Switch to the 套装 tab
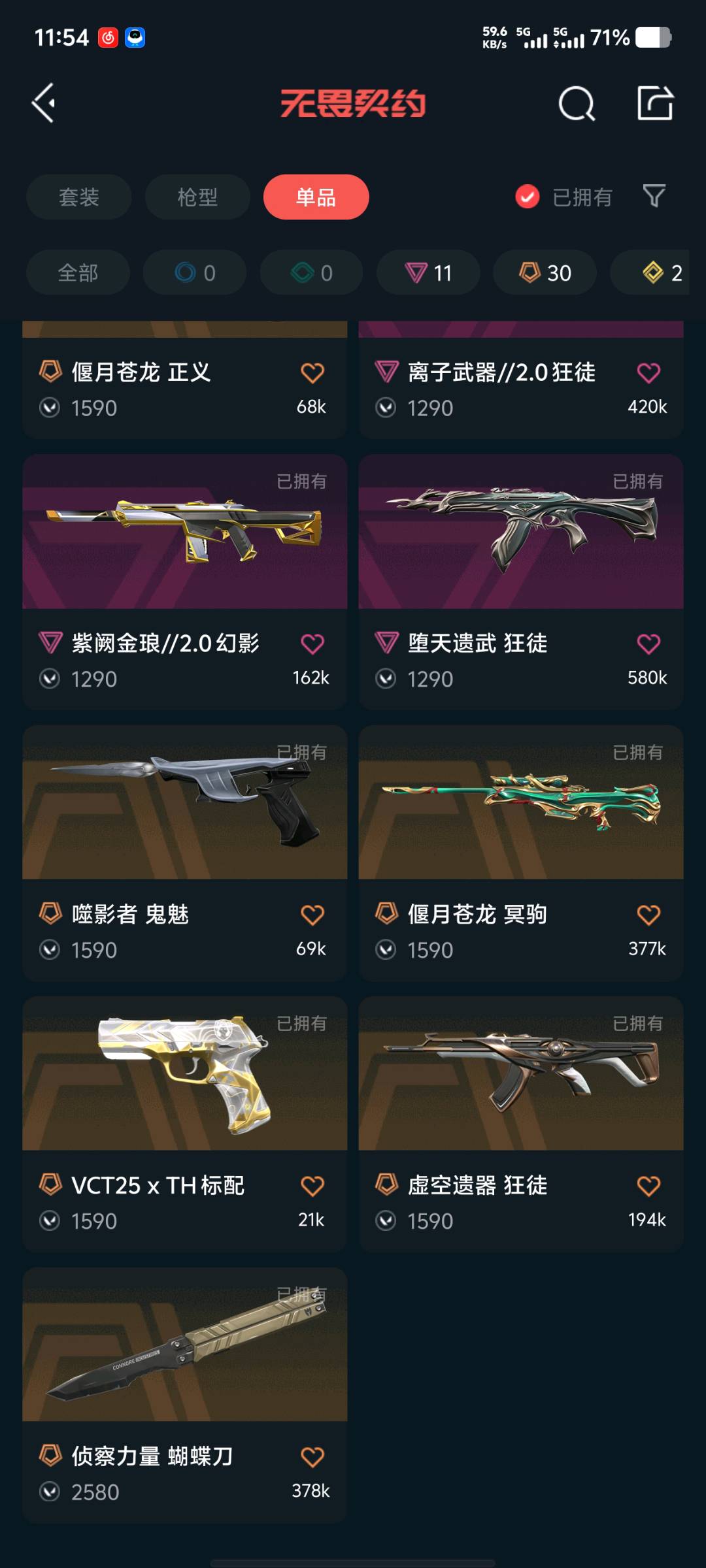Image resolution: width=706 pixels, height=1568 pixels. tap(79, 197)
